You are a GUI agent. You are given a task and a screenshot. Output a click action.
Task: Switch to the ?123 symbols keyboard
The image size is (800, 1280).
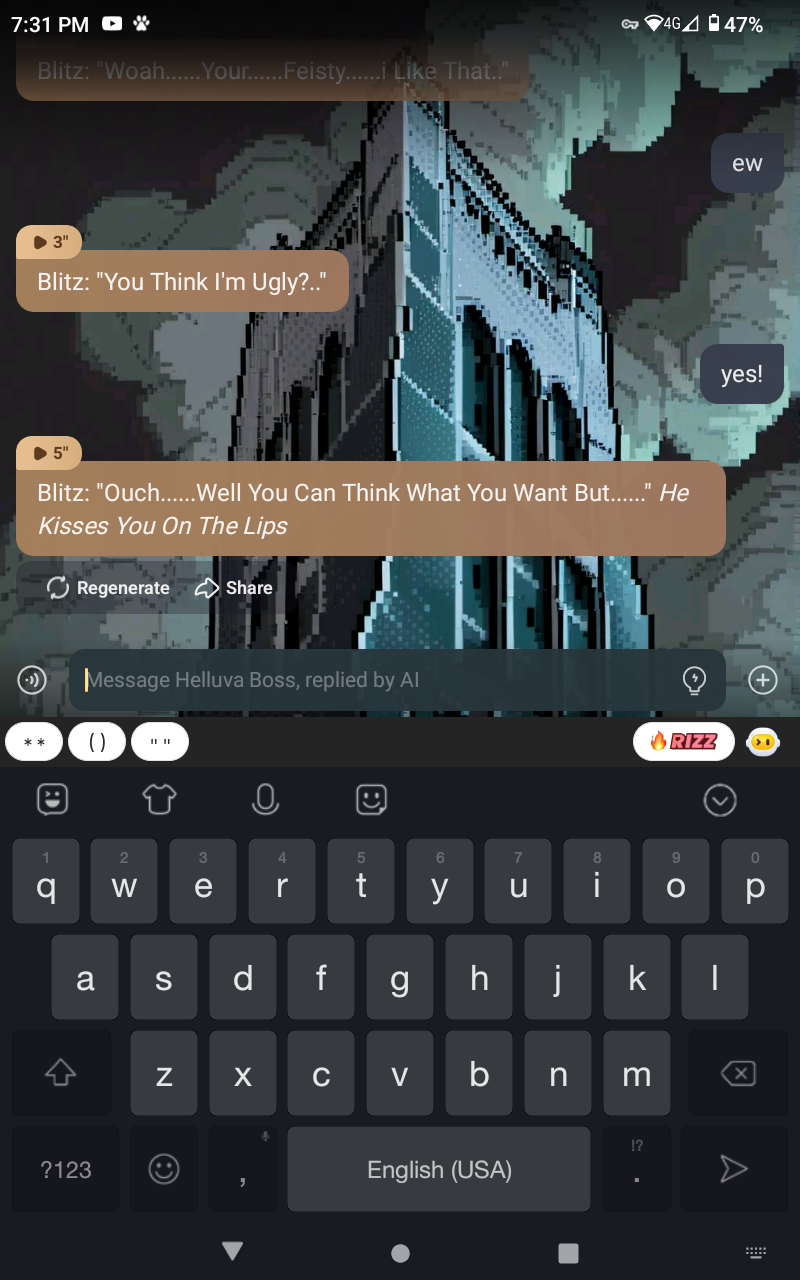(x=66, y=1169)
